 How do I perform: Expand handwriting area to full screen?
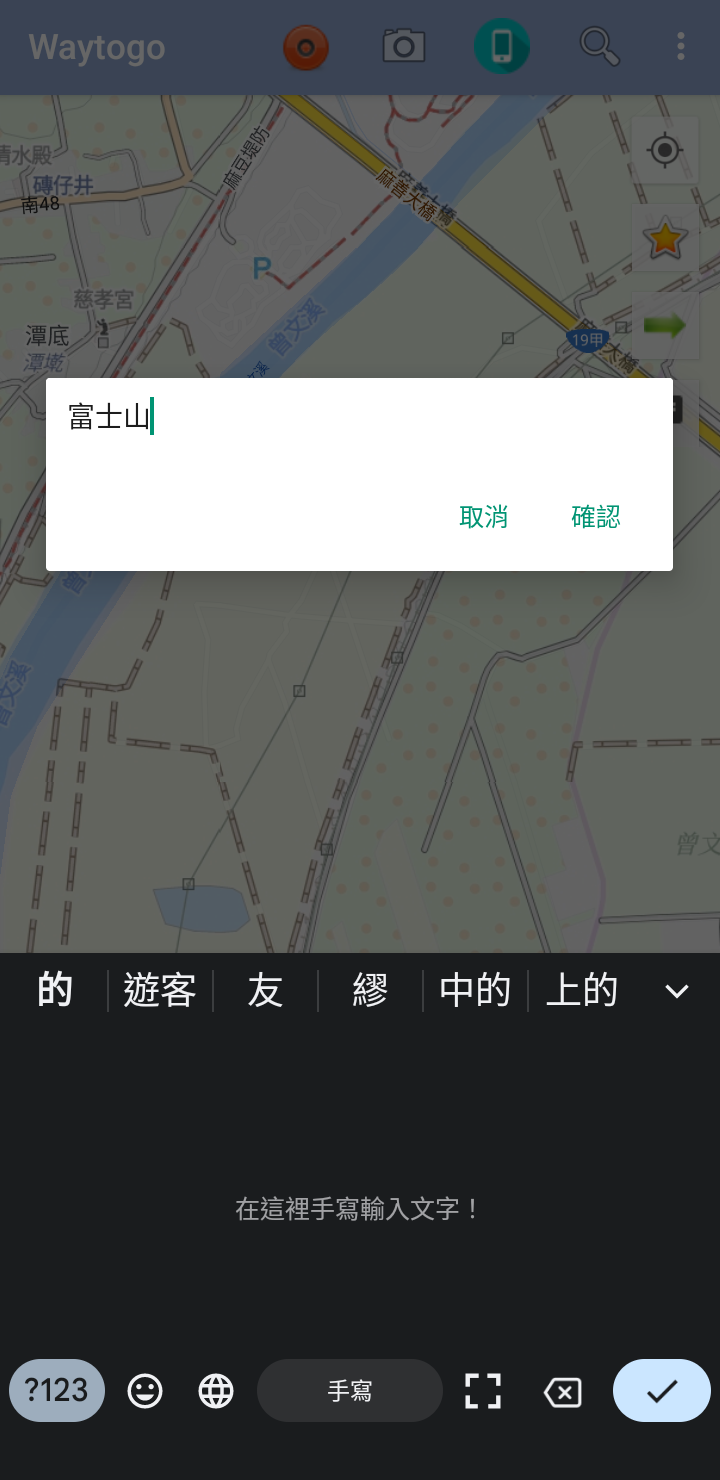[483, 1390]
